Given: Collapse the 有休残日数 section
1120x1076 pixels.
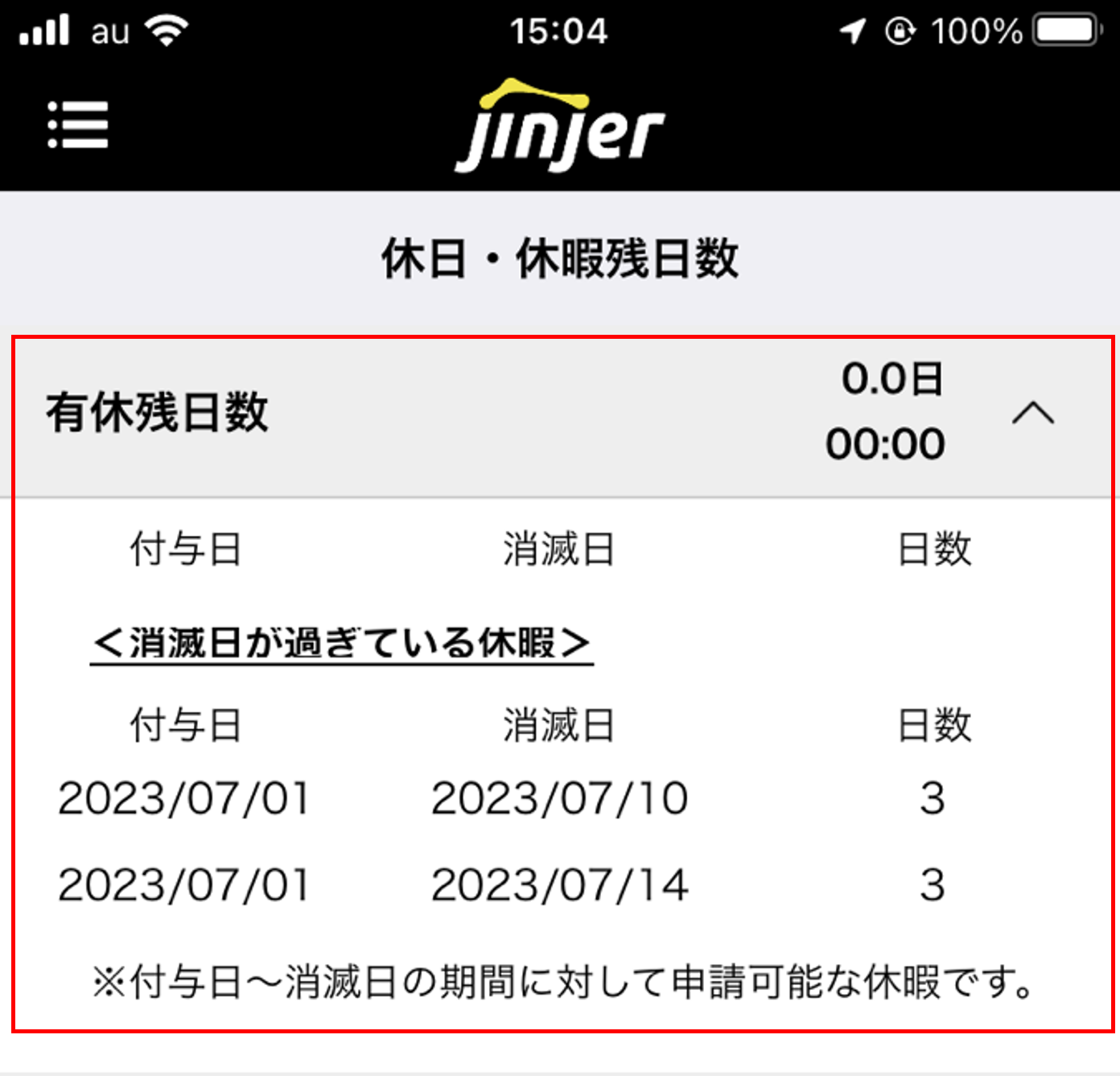Looking at the screenshot, I should pos(1032,414).
